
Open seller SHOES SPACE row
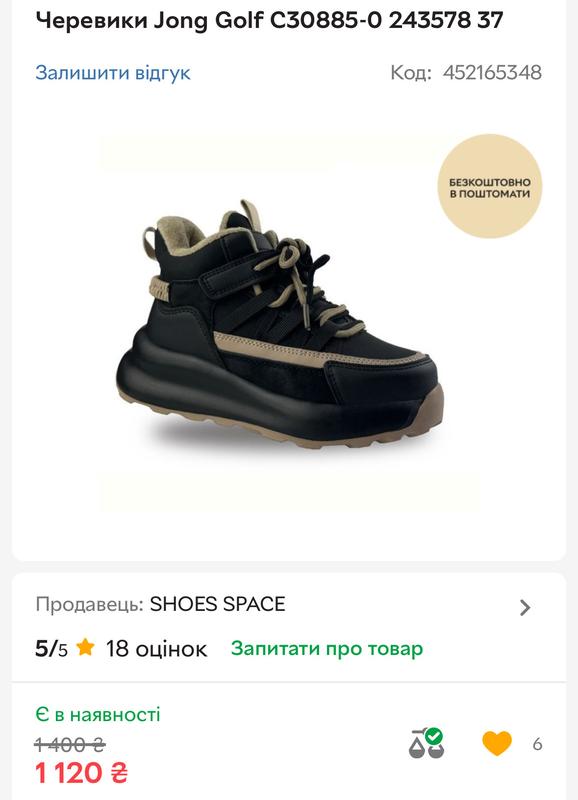[x=289, y=605]
